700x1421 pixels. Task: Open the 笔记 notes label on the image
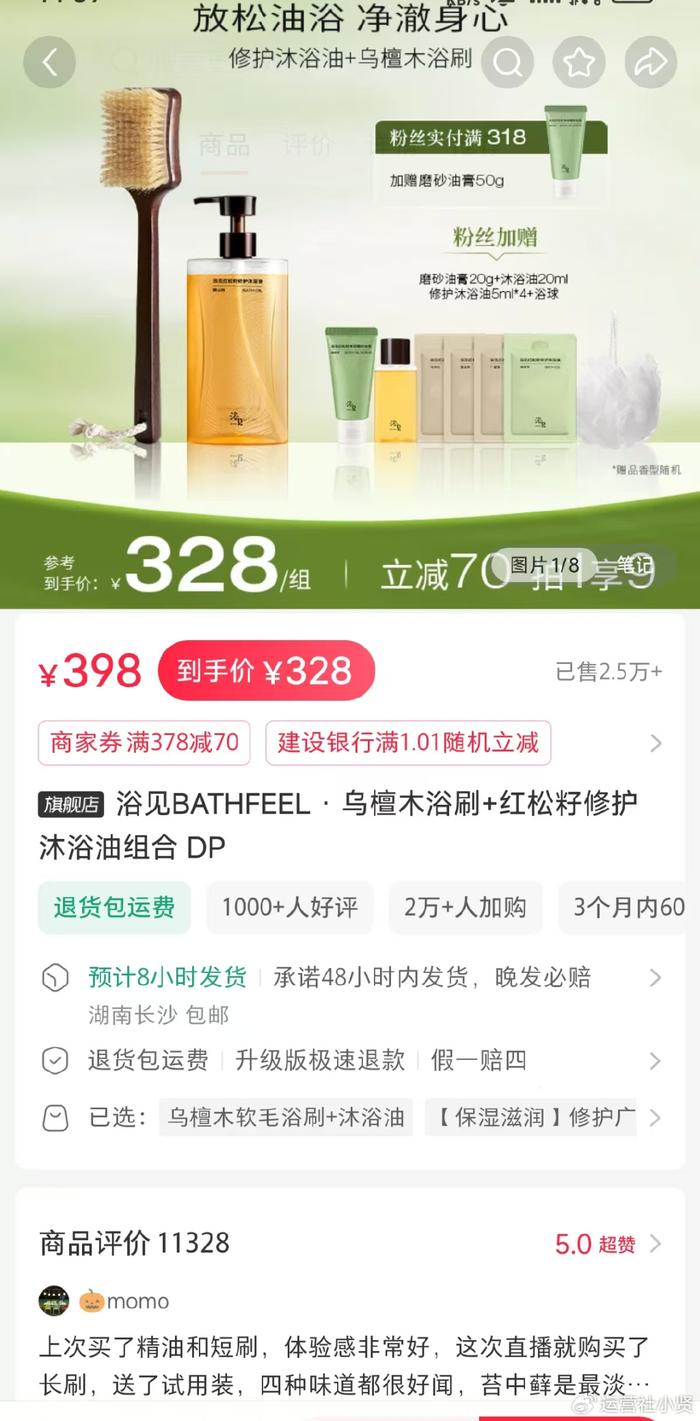pos(633,565)
